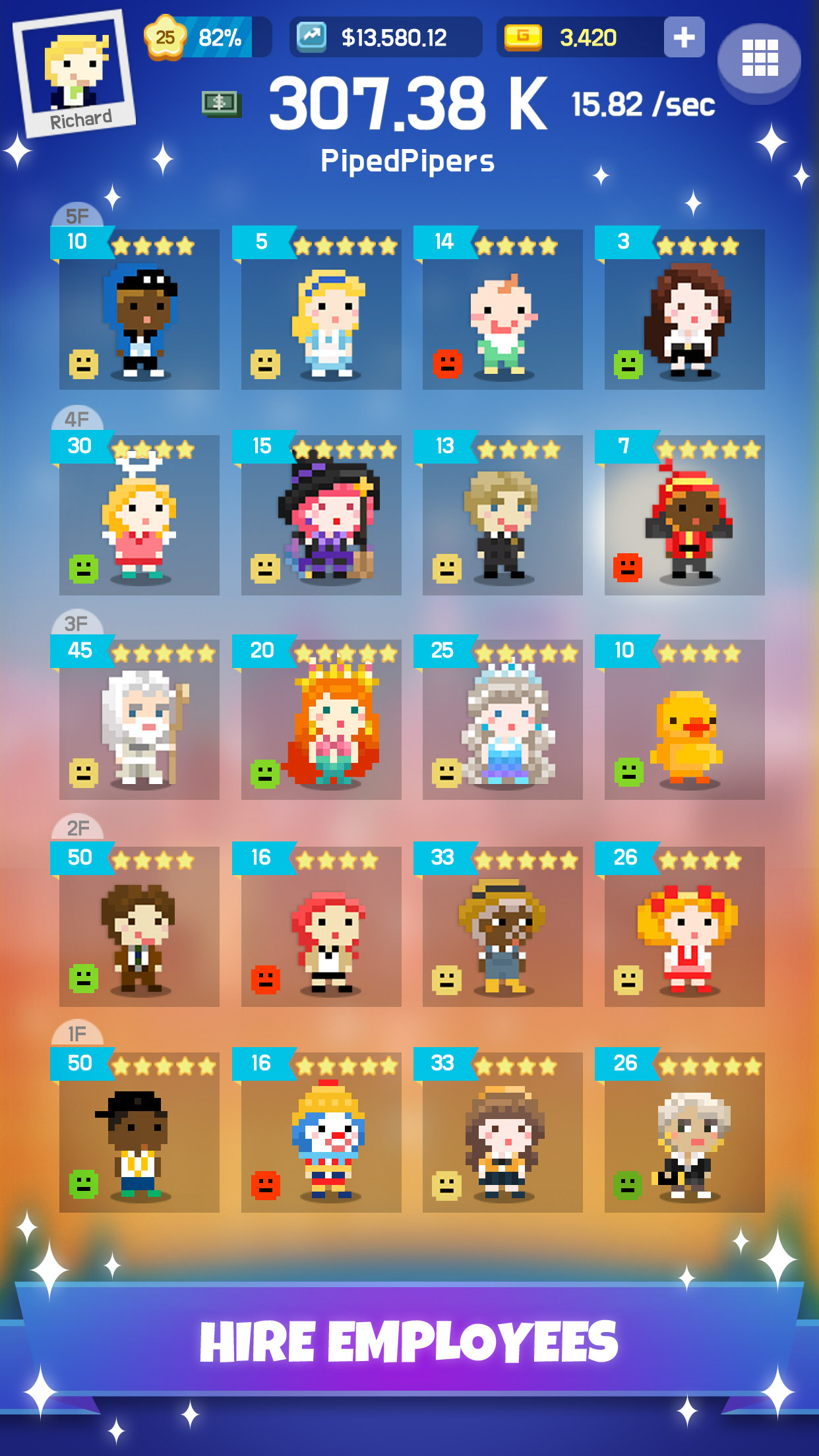Tap the plus button to add gold
The height and width of the screenshot is (1456, 819).
(684, 38)
